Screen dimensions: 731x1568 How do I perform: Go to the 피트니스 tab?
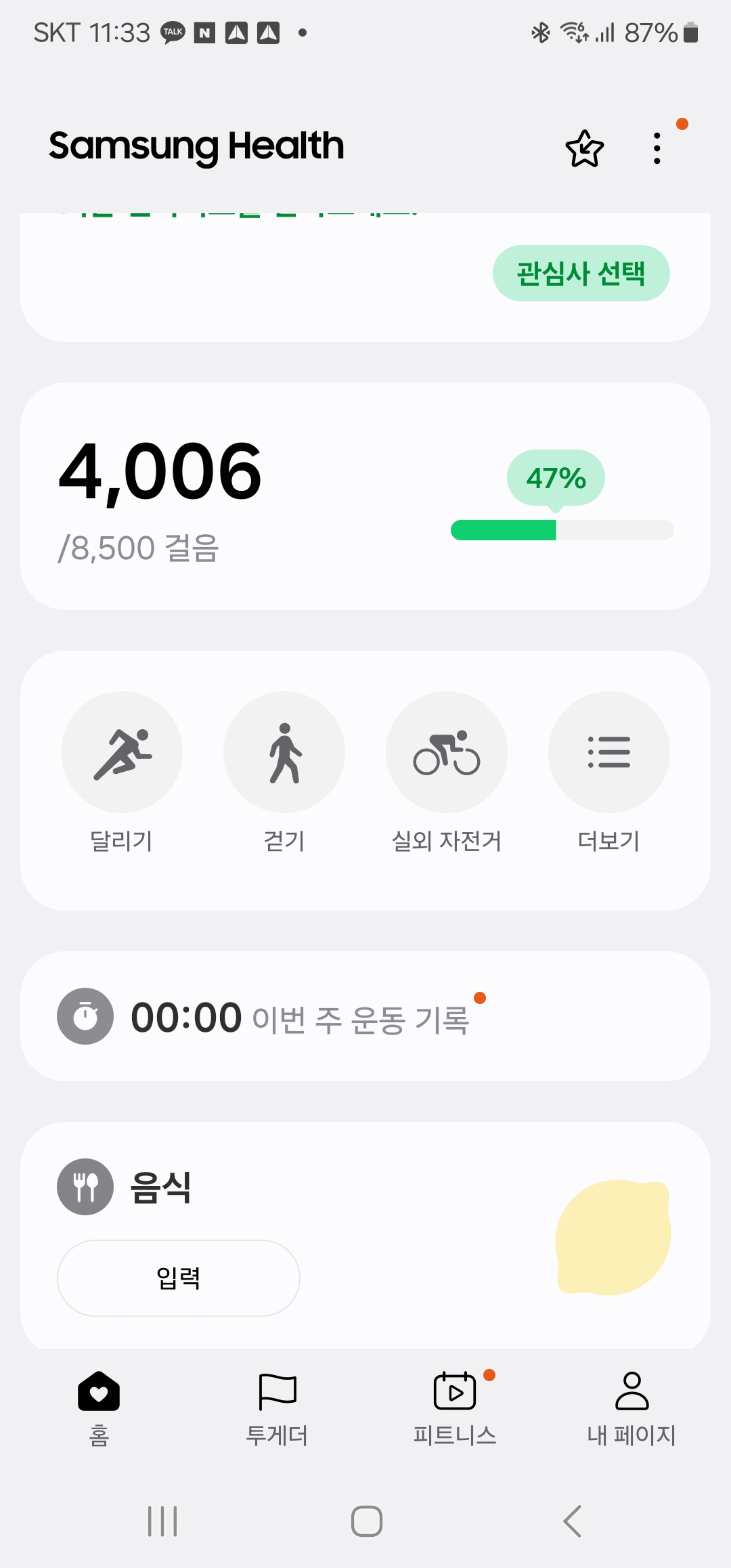455,1407
